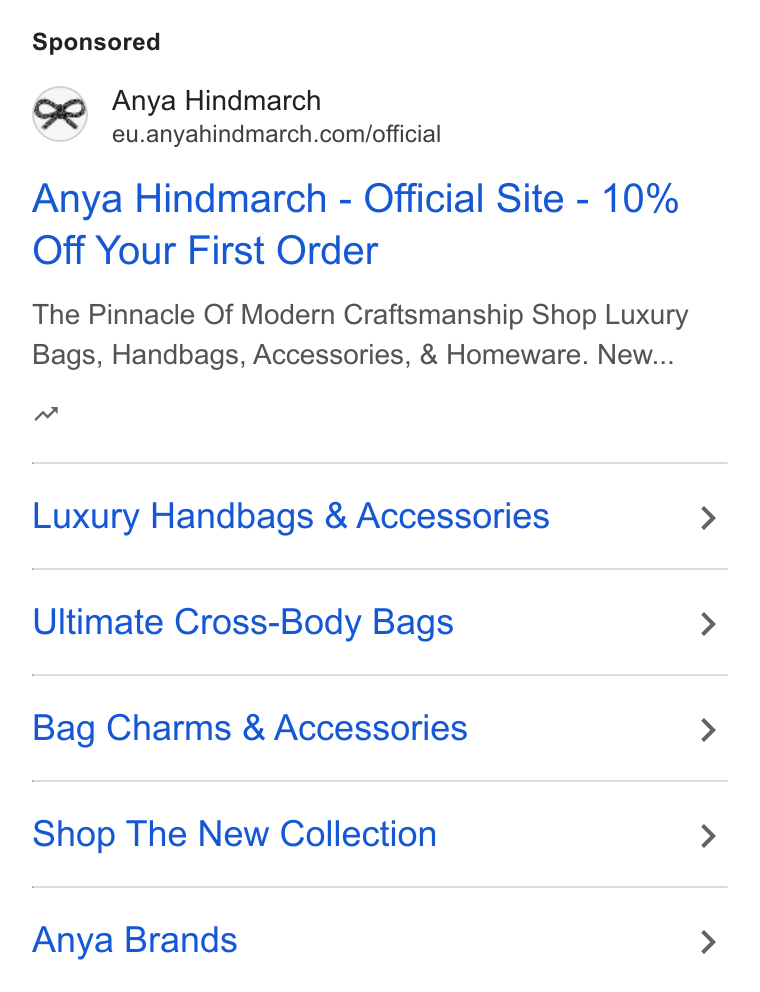Image resolution: width=760 pixels, height=992 pixels.
Task: Go to Ultimate Cross-Body Bags
Action: point(380,623)
